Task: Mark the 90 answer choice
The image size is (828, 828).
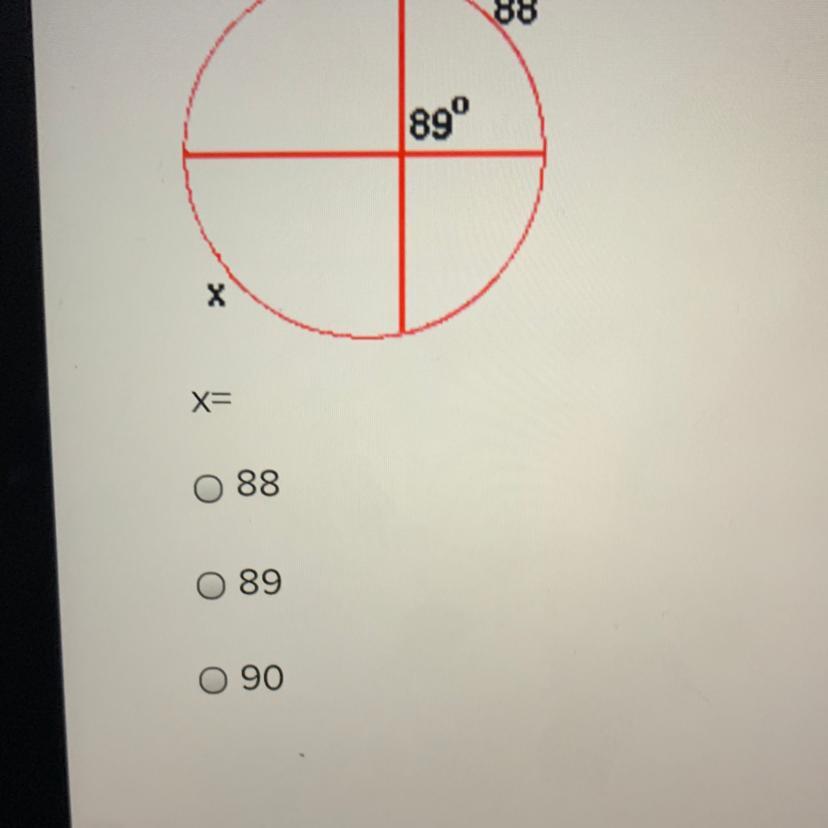Action: coord(213,681)
